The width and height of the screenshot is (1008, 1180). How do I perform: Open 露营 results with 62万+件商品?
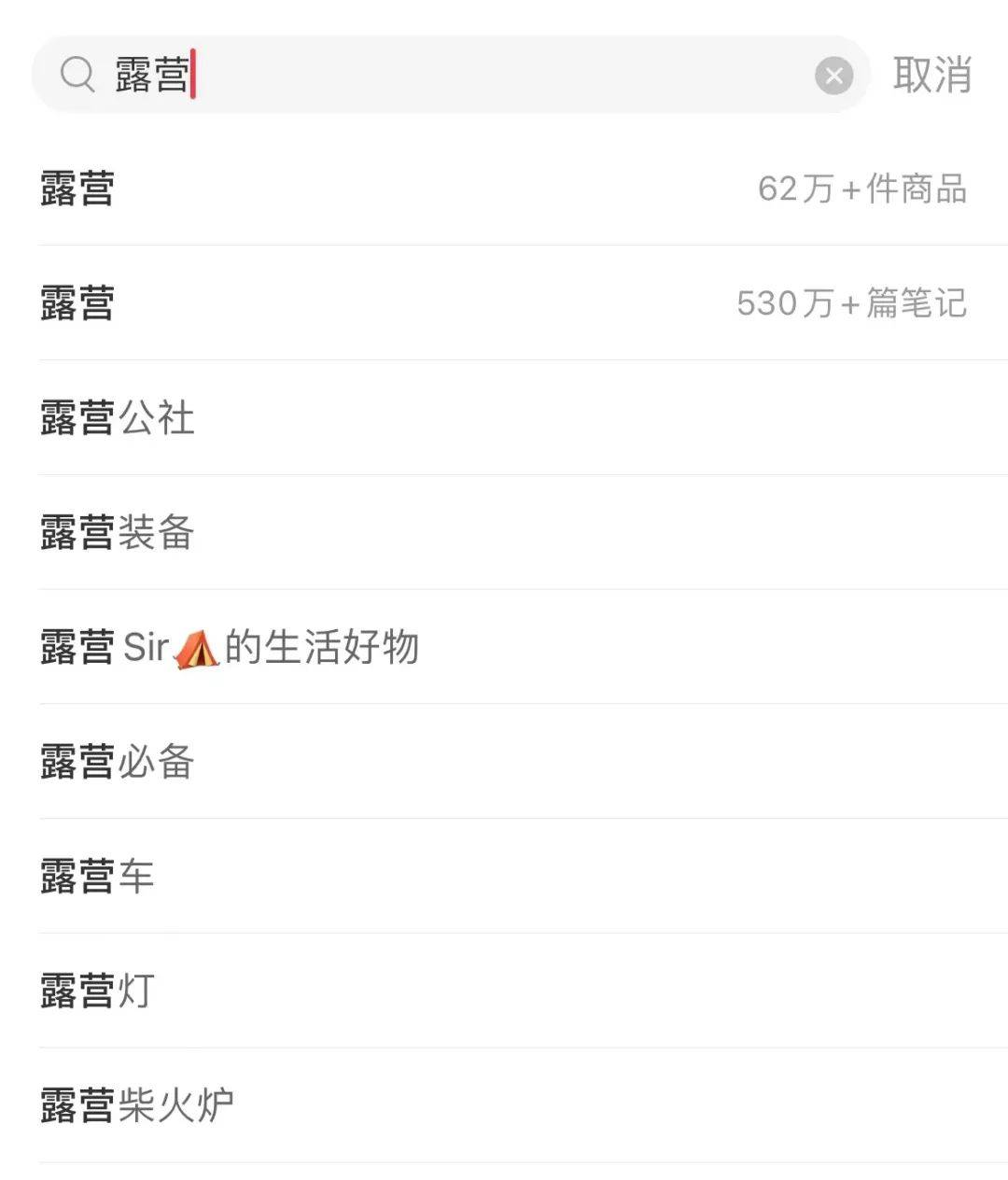504,189
